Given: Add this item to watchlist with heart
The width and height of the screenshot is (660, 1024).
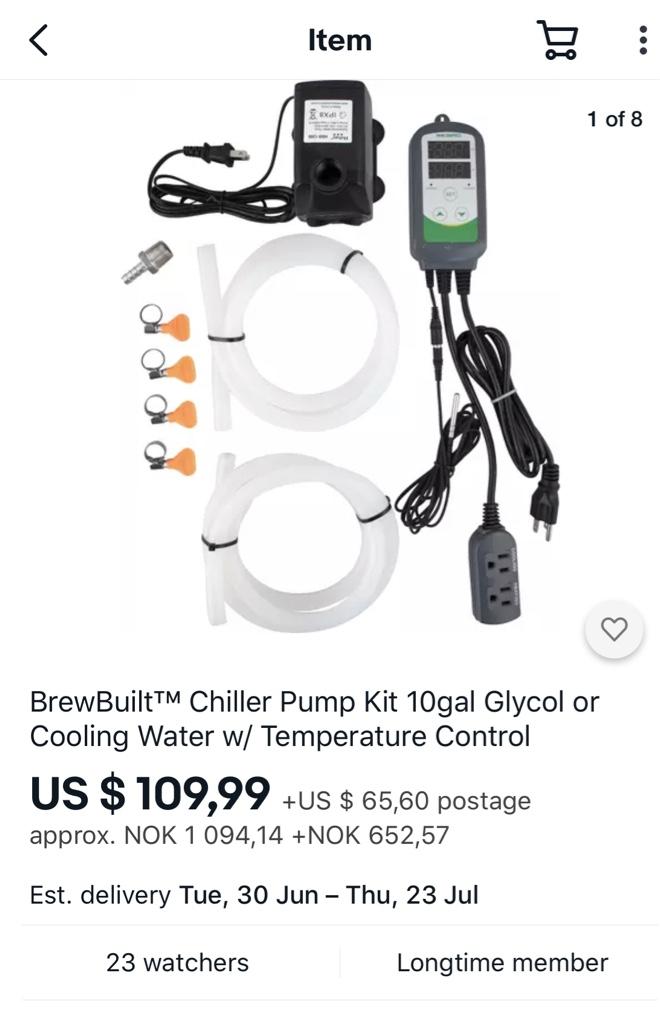Looking at the screenshot, I should click(614, 629).
